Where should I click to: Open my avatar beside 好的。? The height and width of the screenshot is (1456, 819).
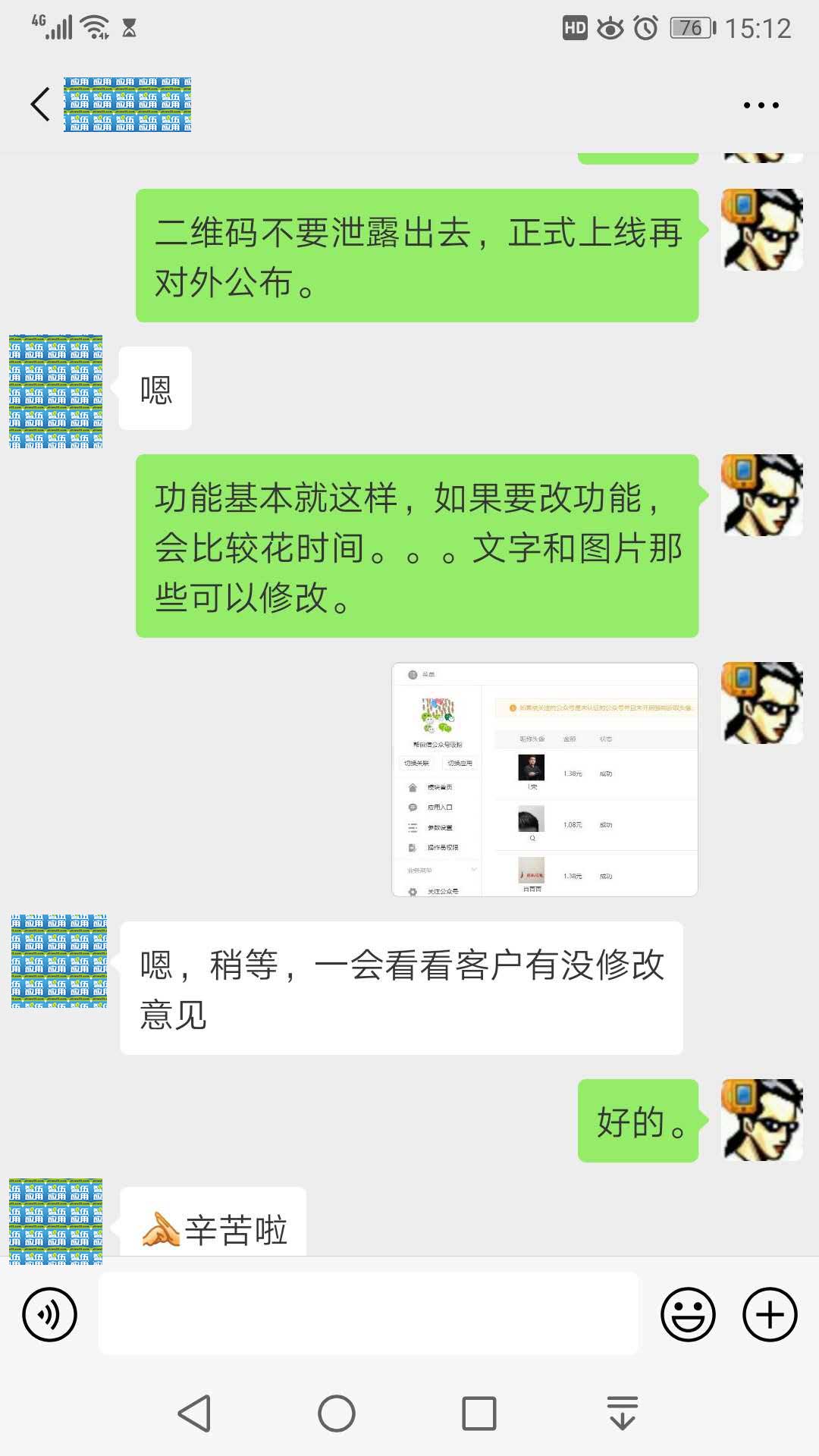point(761,1120)
